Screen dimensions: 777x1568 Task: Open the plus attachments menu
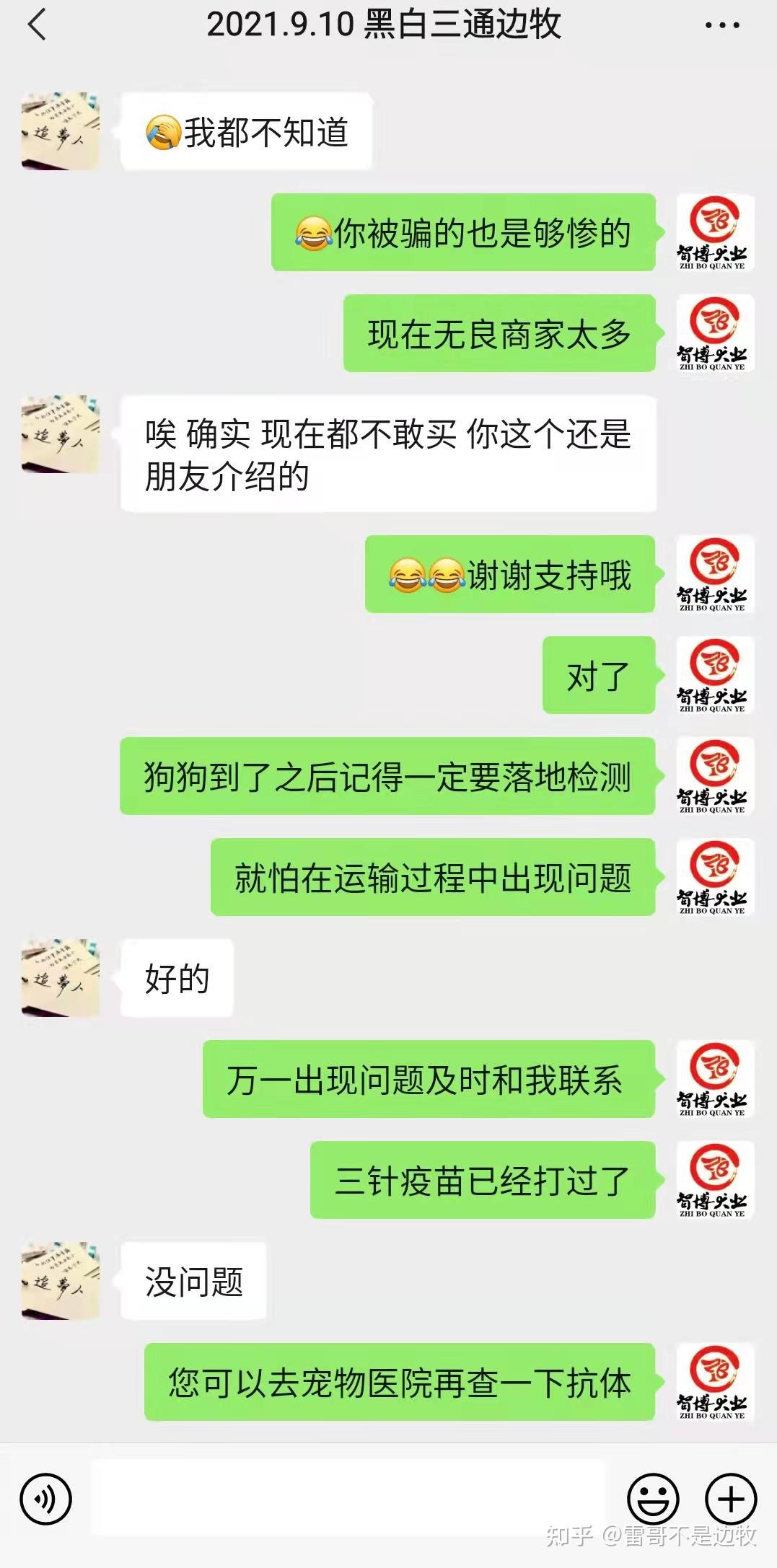730,1499
